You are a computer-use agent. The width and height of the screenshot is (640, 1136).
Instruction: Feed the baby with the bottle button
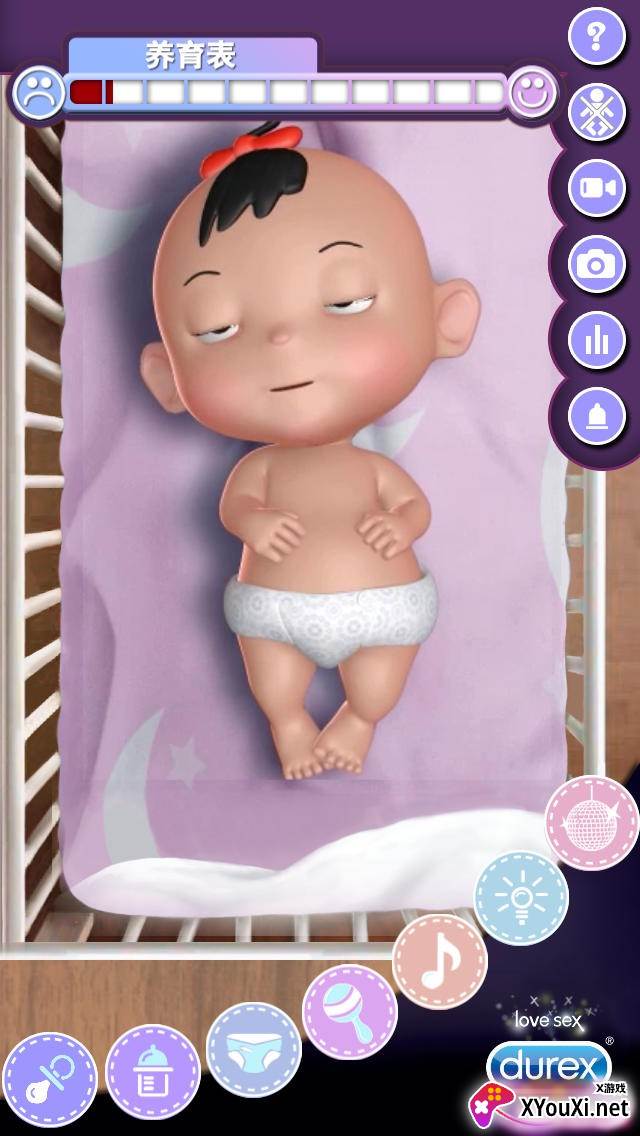[153, 1072]
